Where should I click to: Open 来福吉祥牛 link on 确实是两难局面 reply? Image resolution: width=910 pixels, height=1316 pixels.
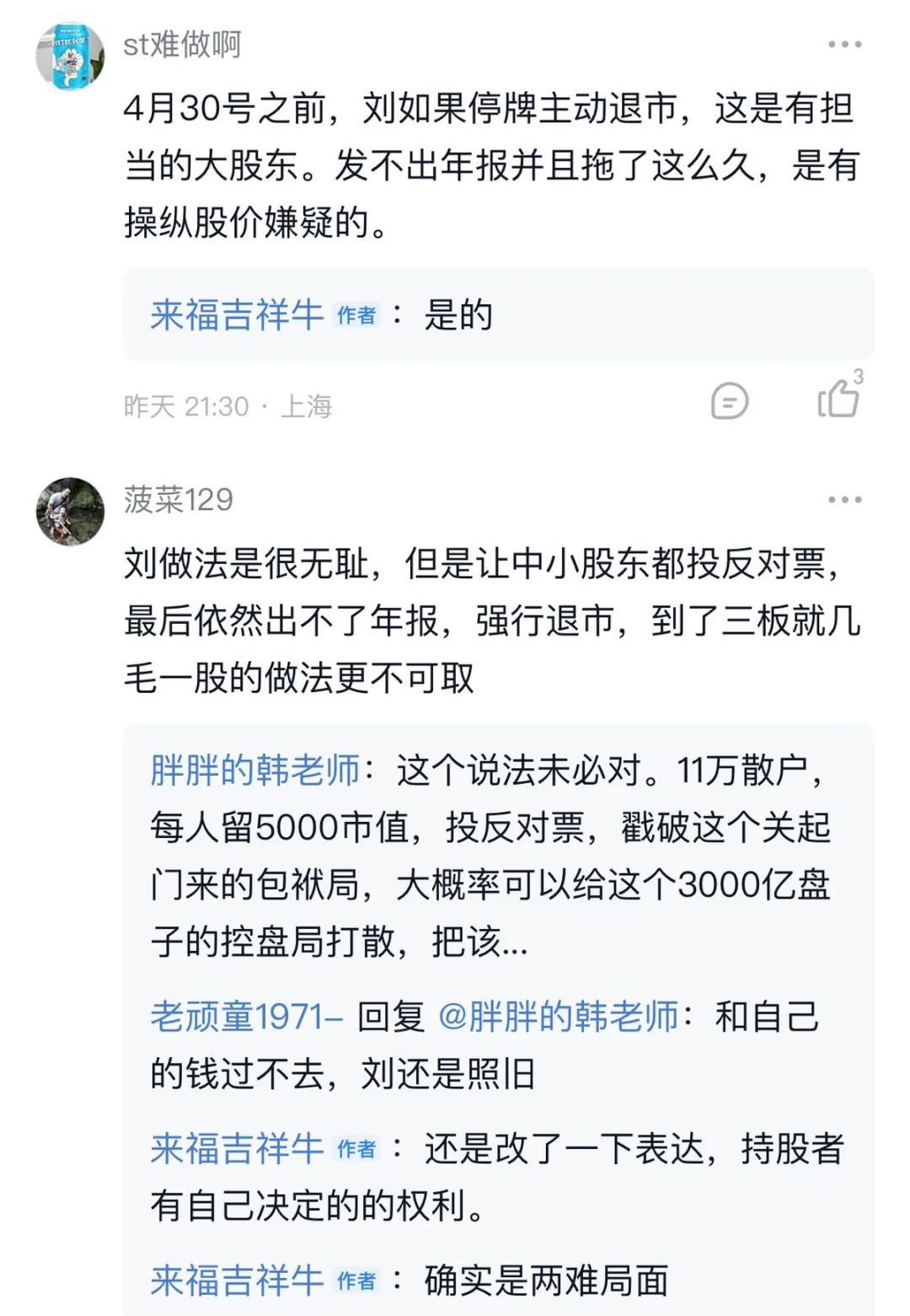tap(237, 1281)
